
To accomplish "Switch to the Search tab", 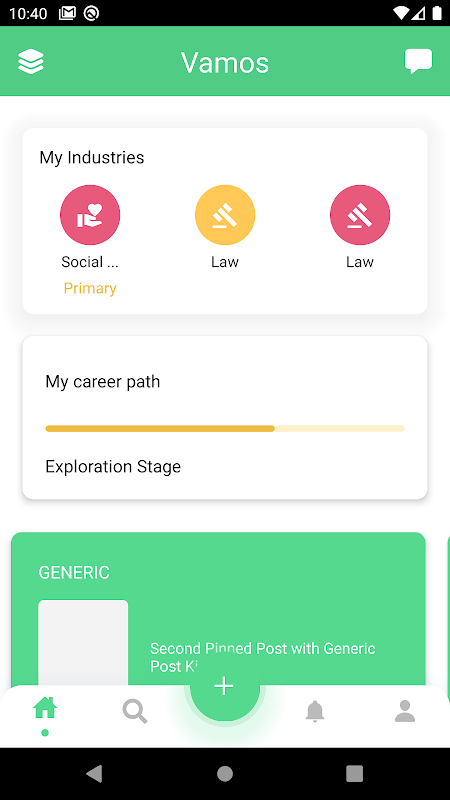I will [135, 711].
